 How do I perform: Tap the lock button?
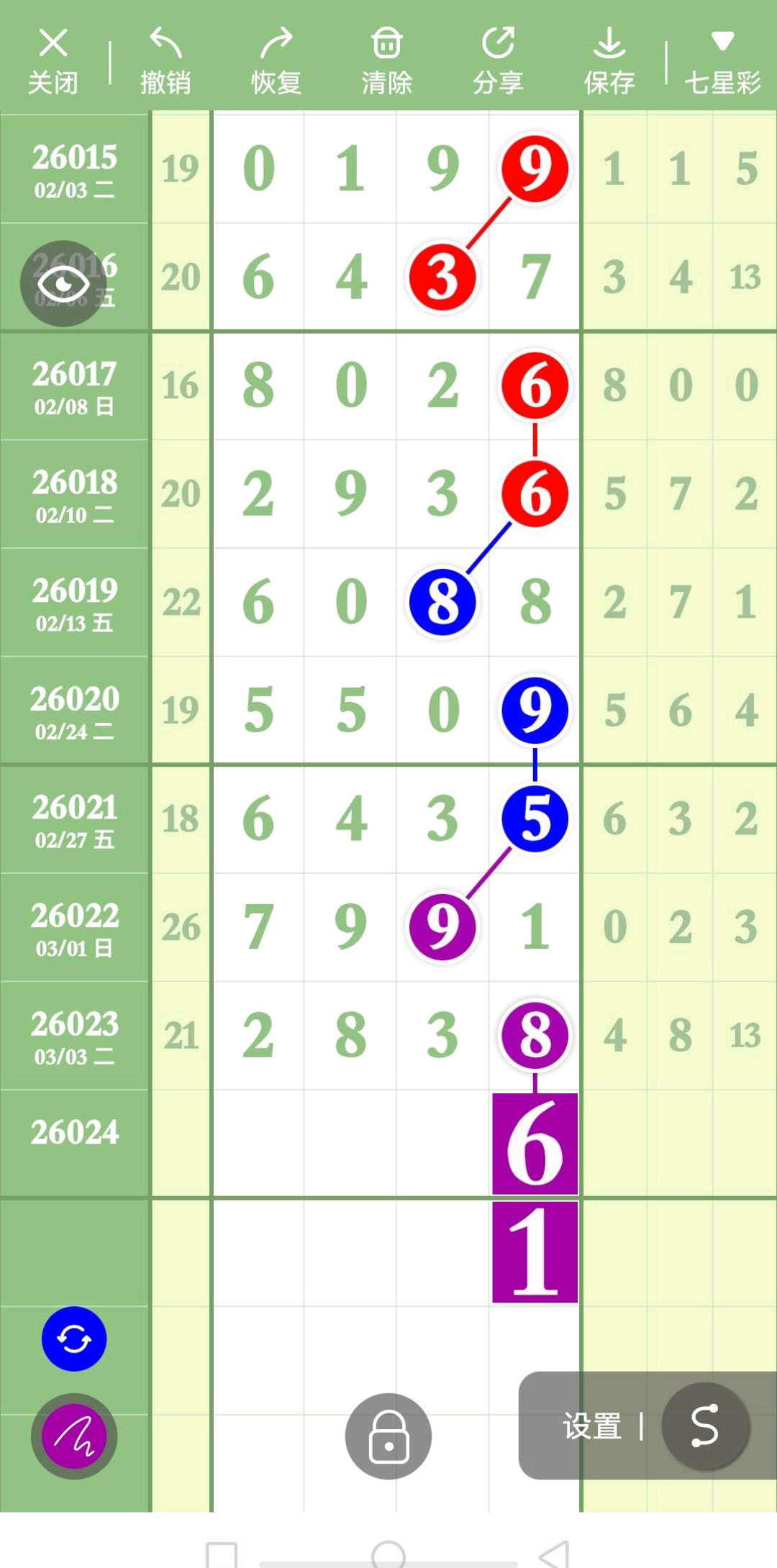388,1436
